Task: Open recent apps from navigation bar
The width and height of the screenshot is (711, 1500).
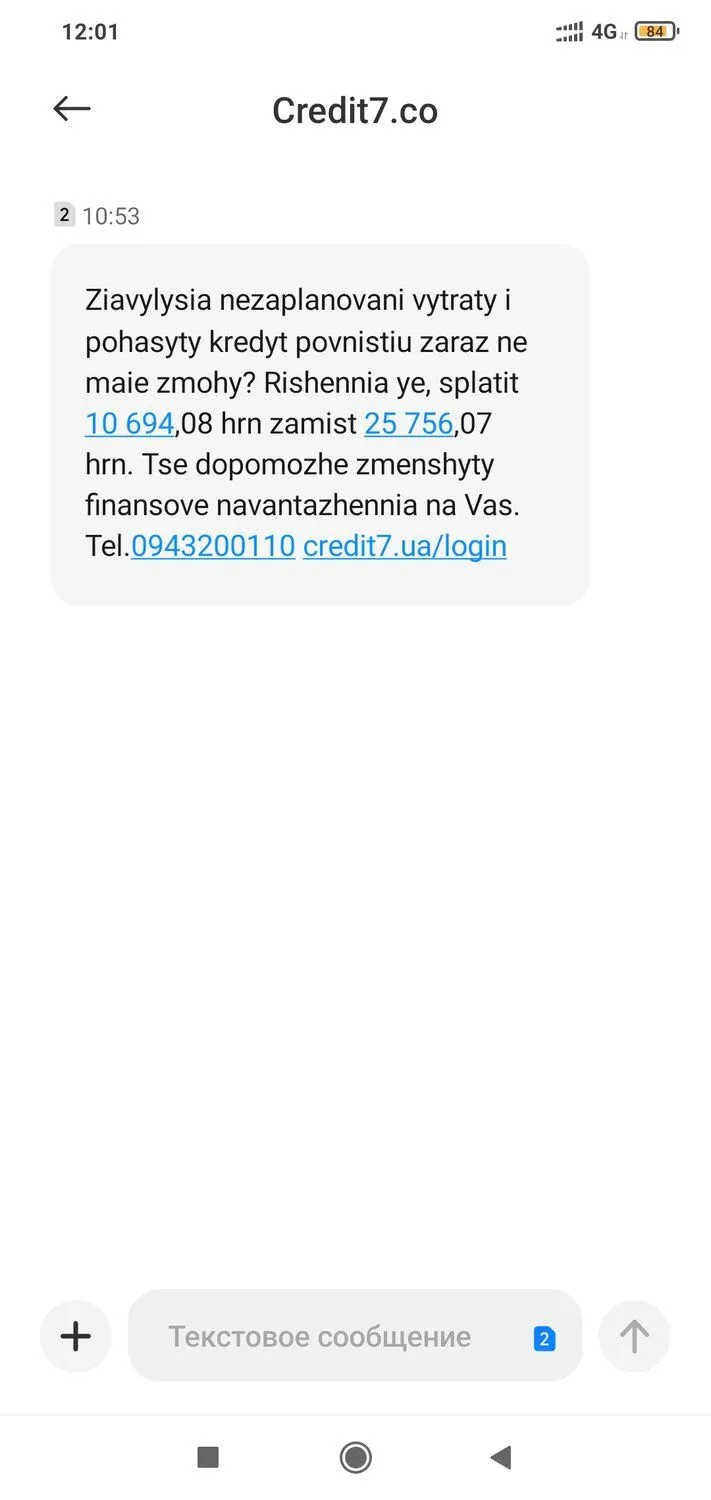Action: pos(208,1457)
